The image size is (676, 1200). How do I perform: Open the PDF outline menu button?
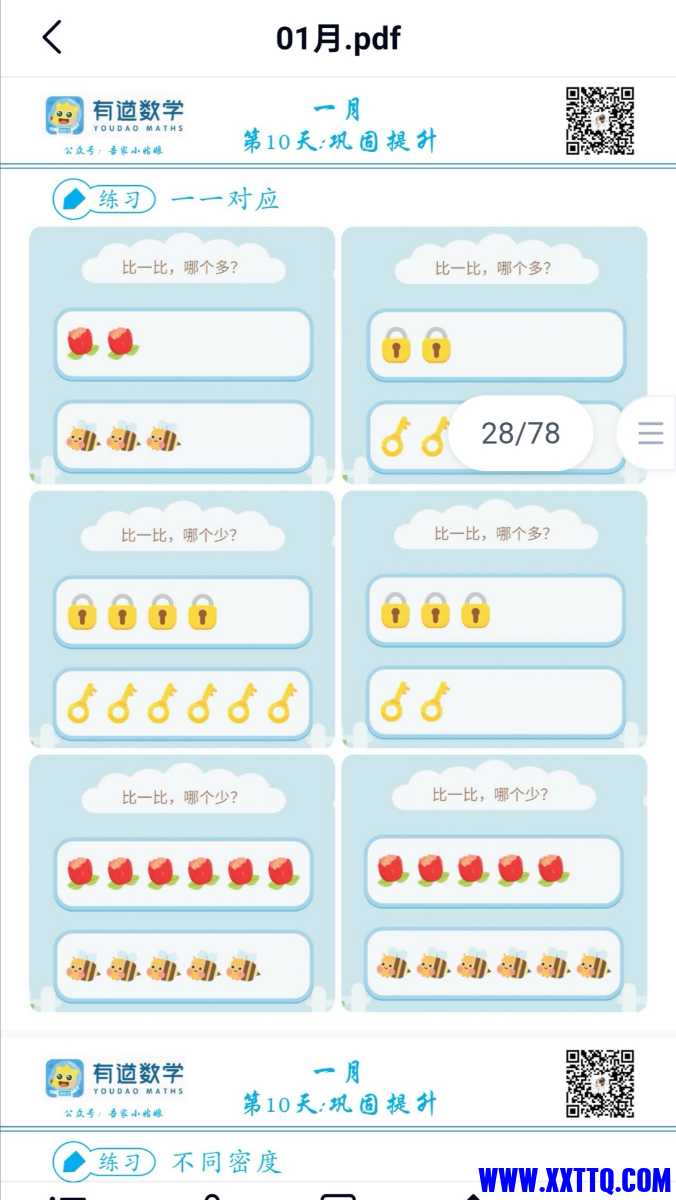650,433
